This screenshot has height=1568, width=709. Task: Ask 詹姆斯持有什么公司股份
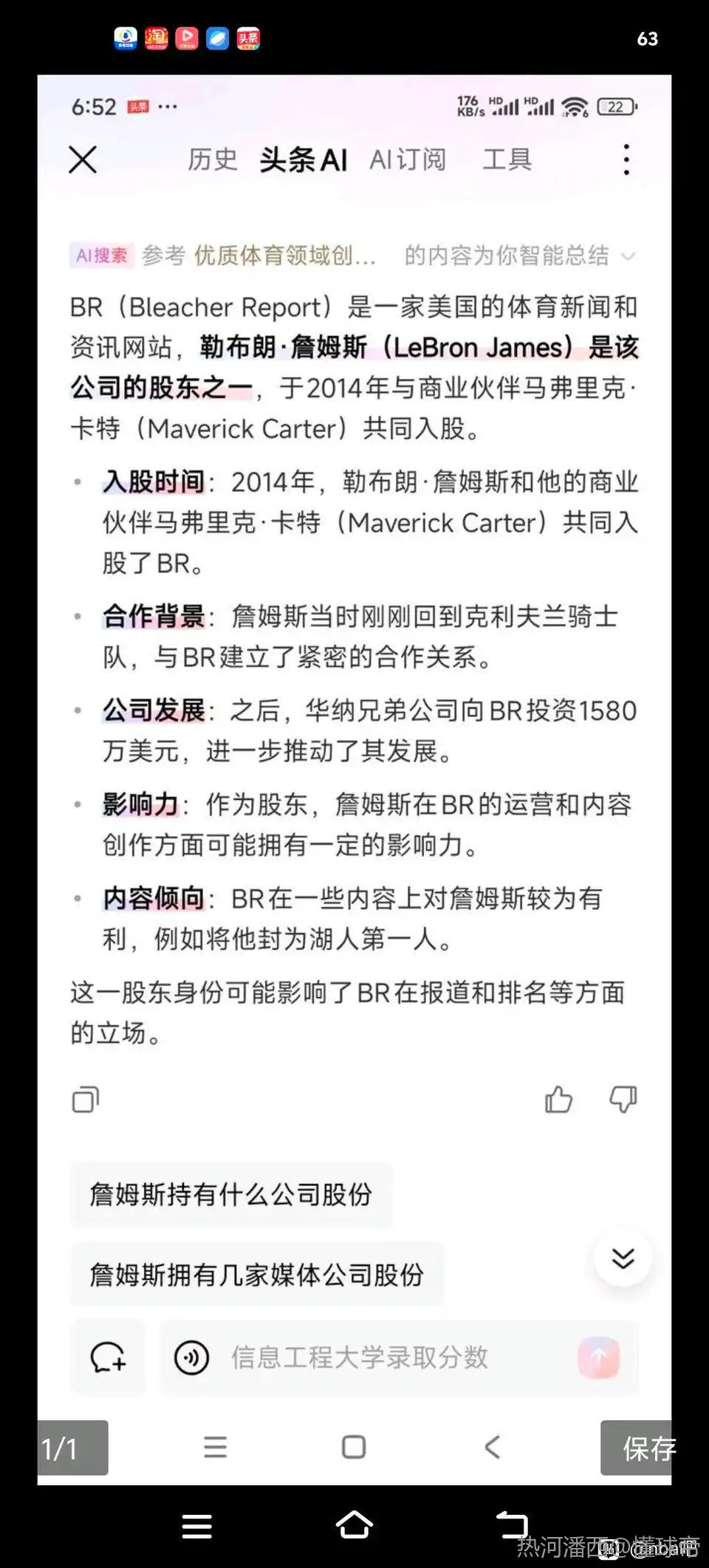[231, 1194]
